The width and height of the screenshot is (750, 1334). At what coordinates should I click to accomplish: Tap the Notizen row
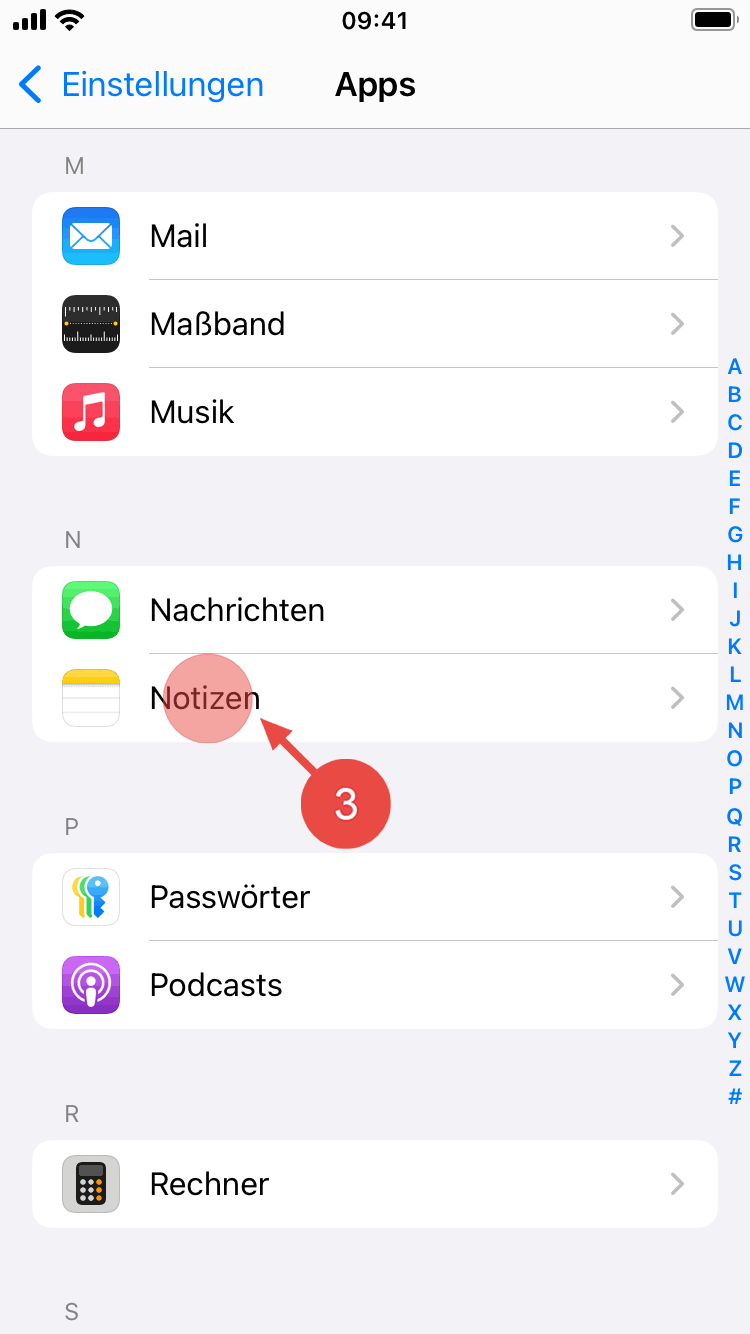375,698
